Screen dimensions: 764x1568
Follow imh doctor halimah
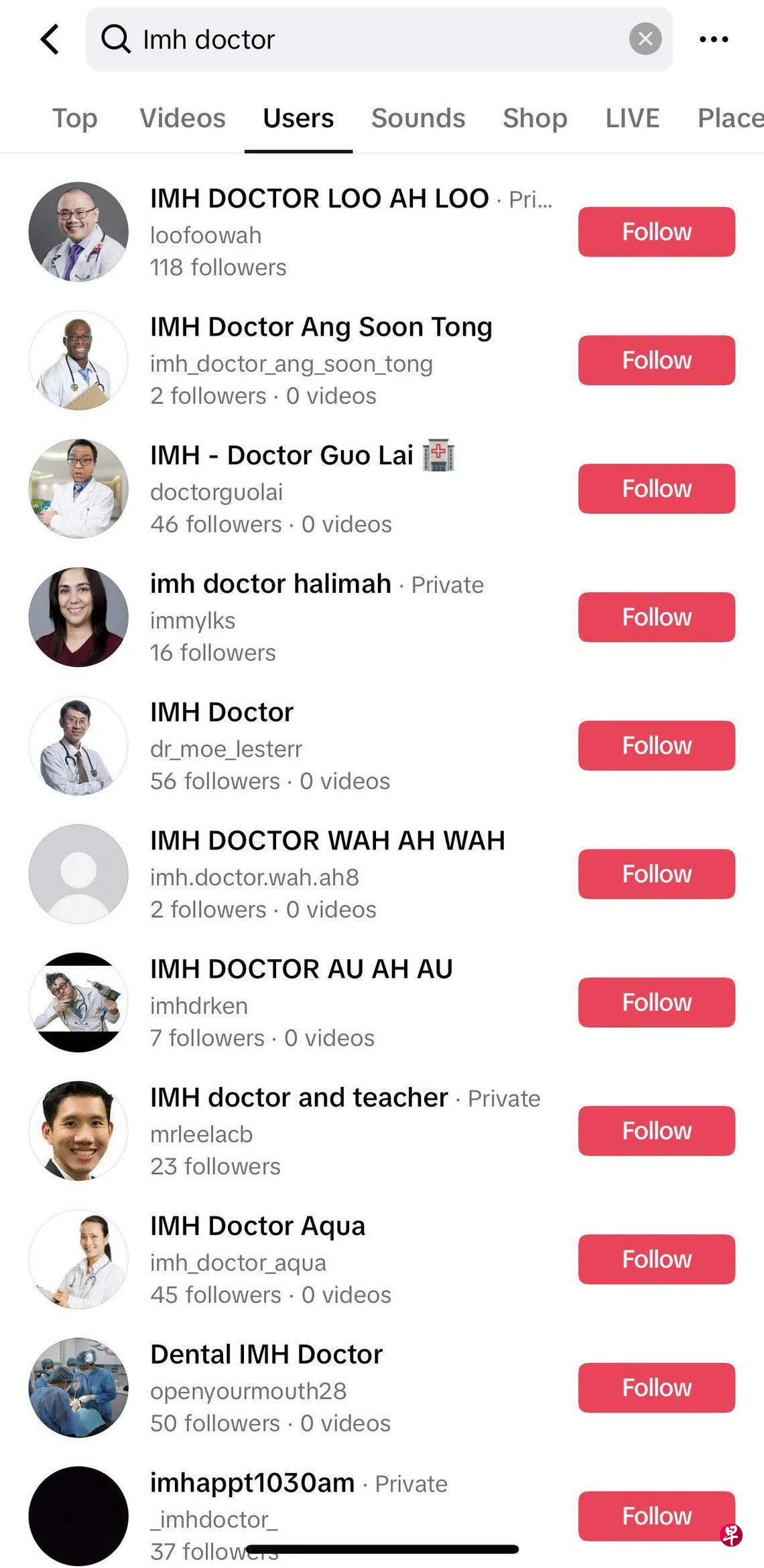[x=656, y=617]
